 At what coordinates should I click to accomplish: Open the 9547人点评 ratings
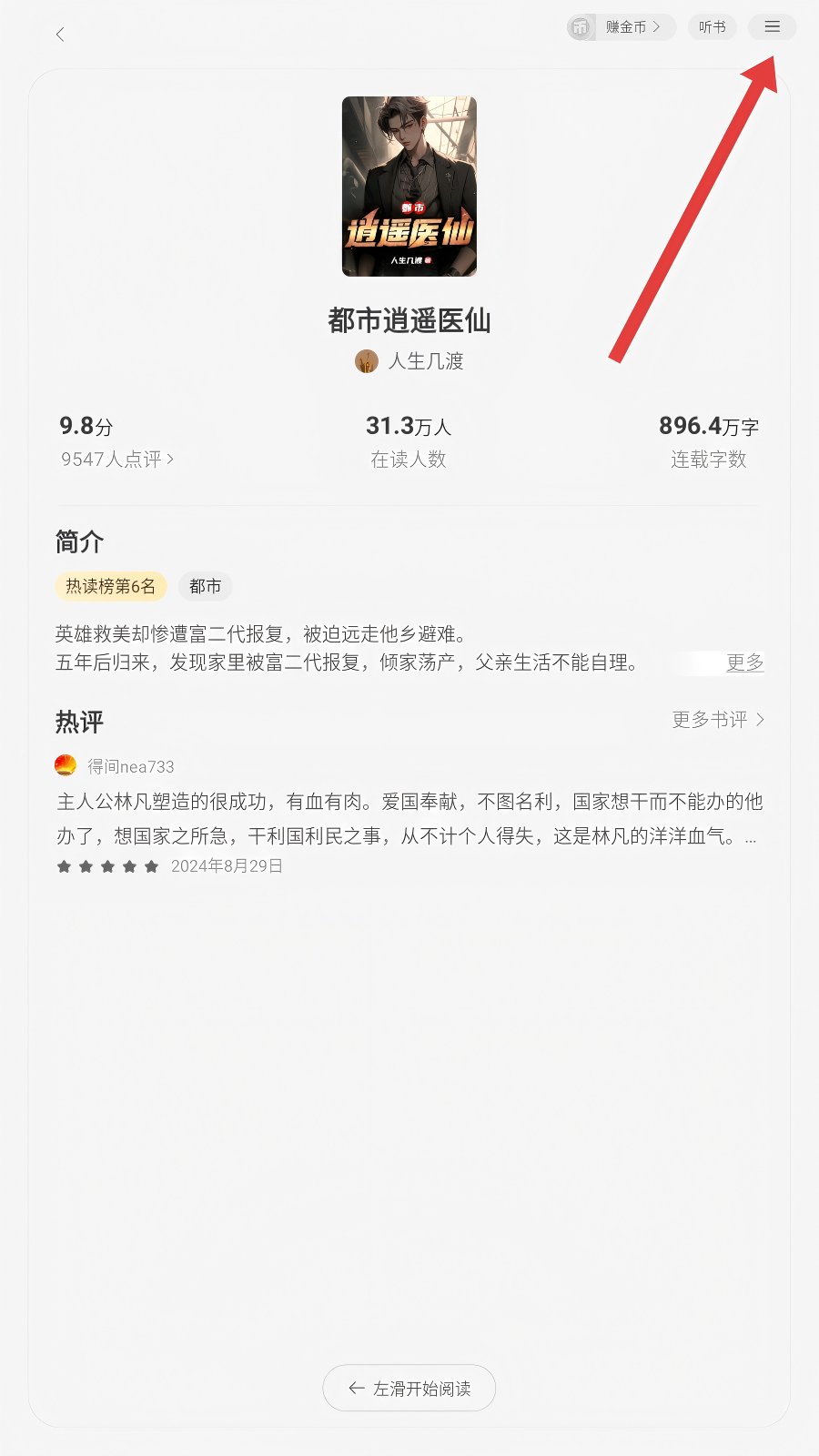point(116,460)
